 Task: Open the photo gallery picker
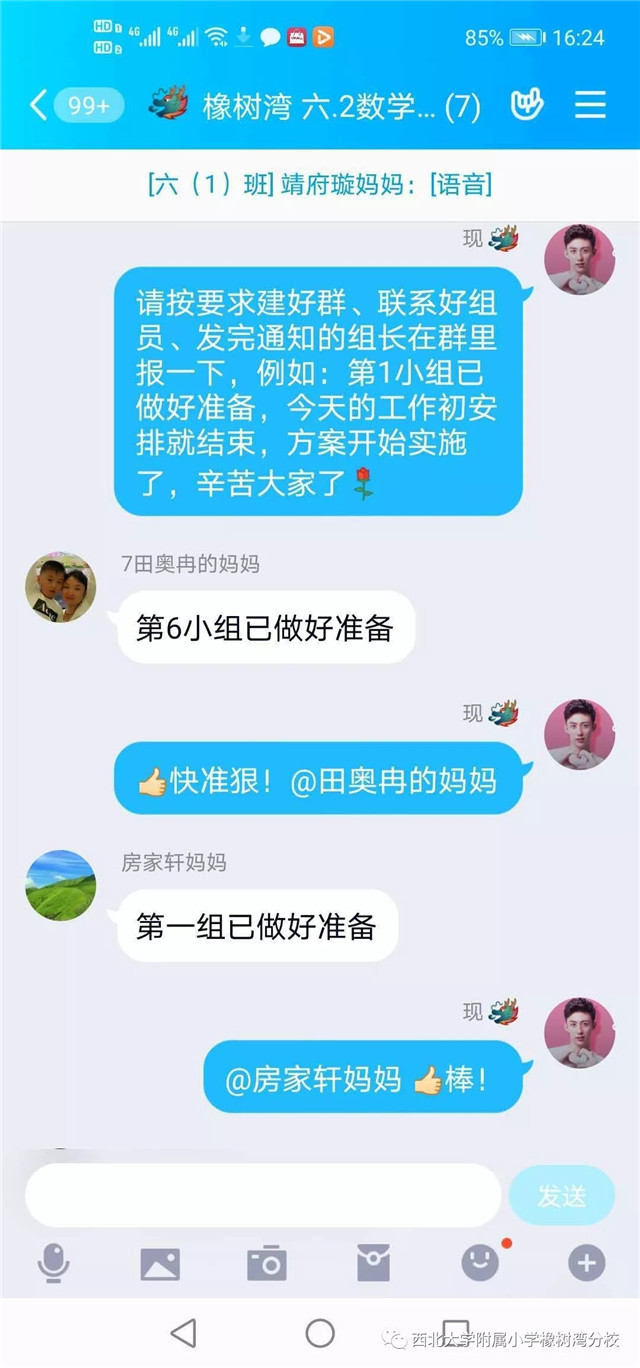160,1264
